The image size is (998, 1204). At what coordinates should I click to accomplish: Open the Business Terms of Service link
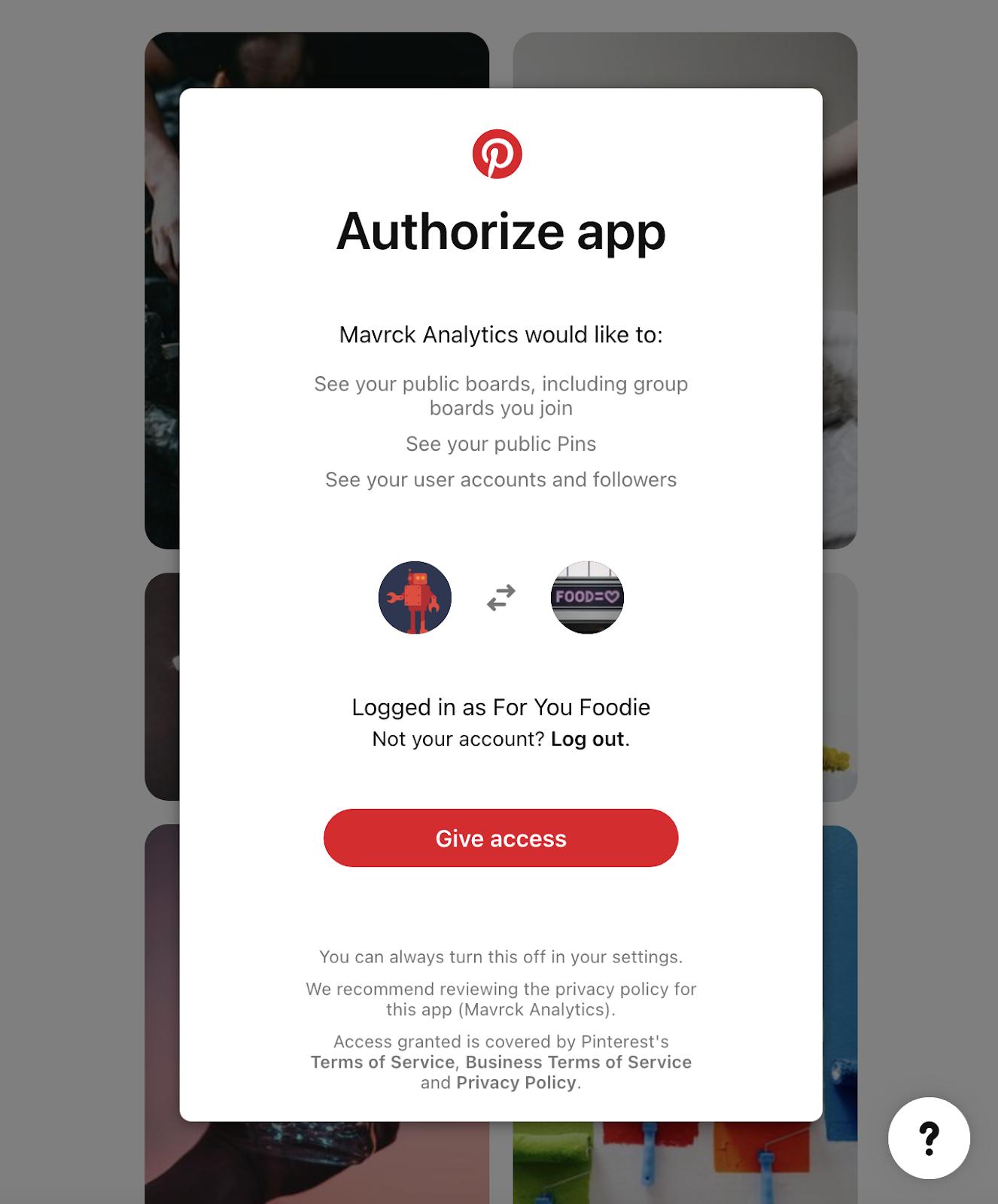(x=578, y=1062)
